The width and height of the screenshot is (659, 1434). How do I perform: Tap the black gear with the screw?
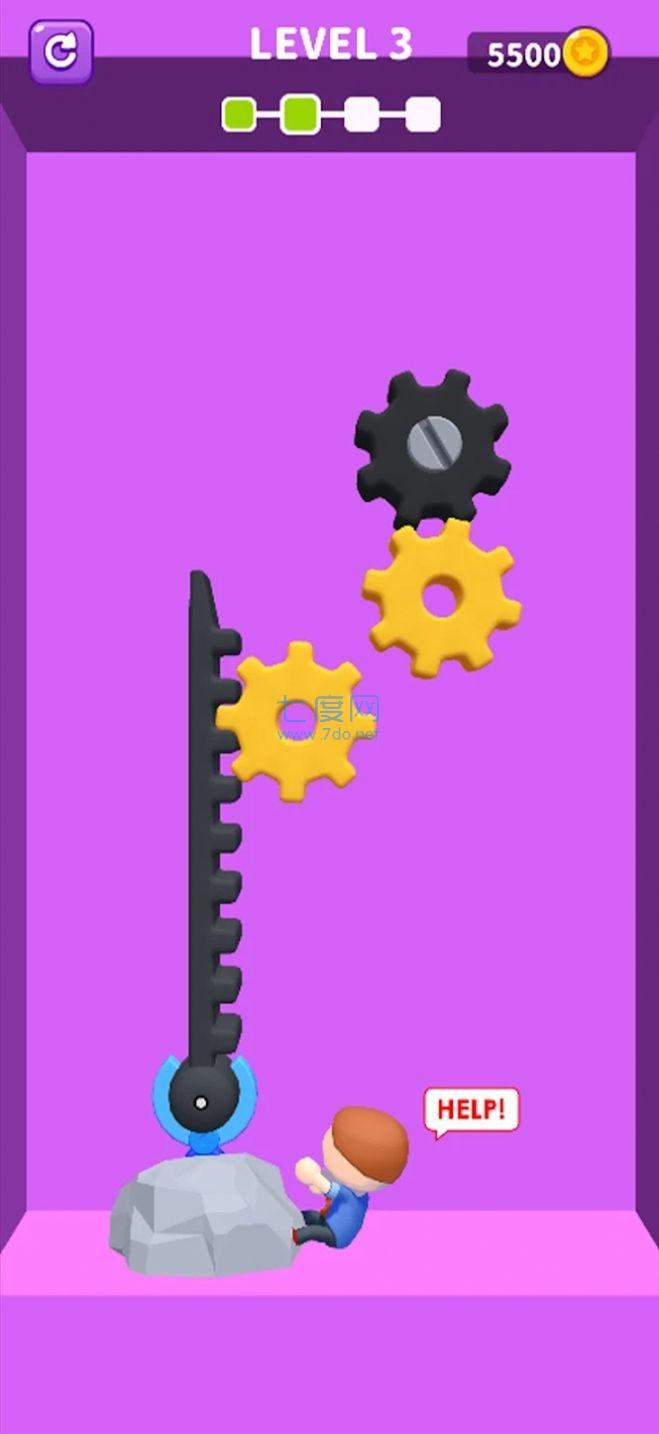[x=432, y=445]
